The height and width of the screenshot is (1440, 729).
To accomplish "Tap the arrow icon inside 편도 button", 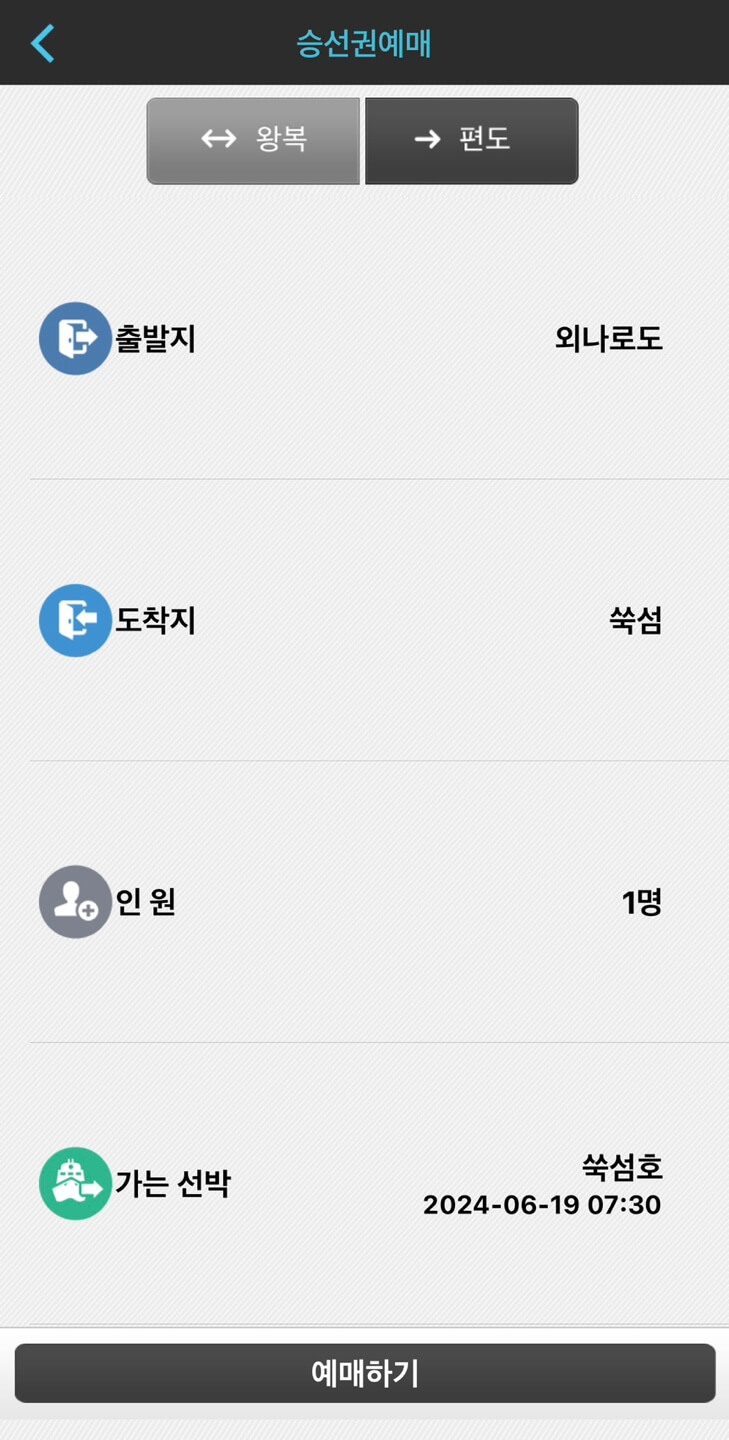I will pyautogui.click(x=425, y=139).
